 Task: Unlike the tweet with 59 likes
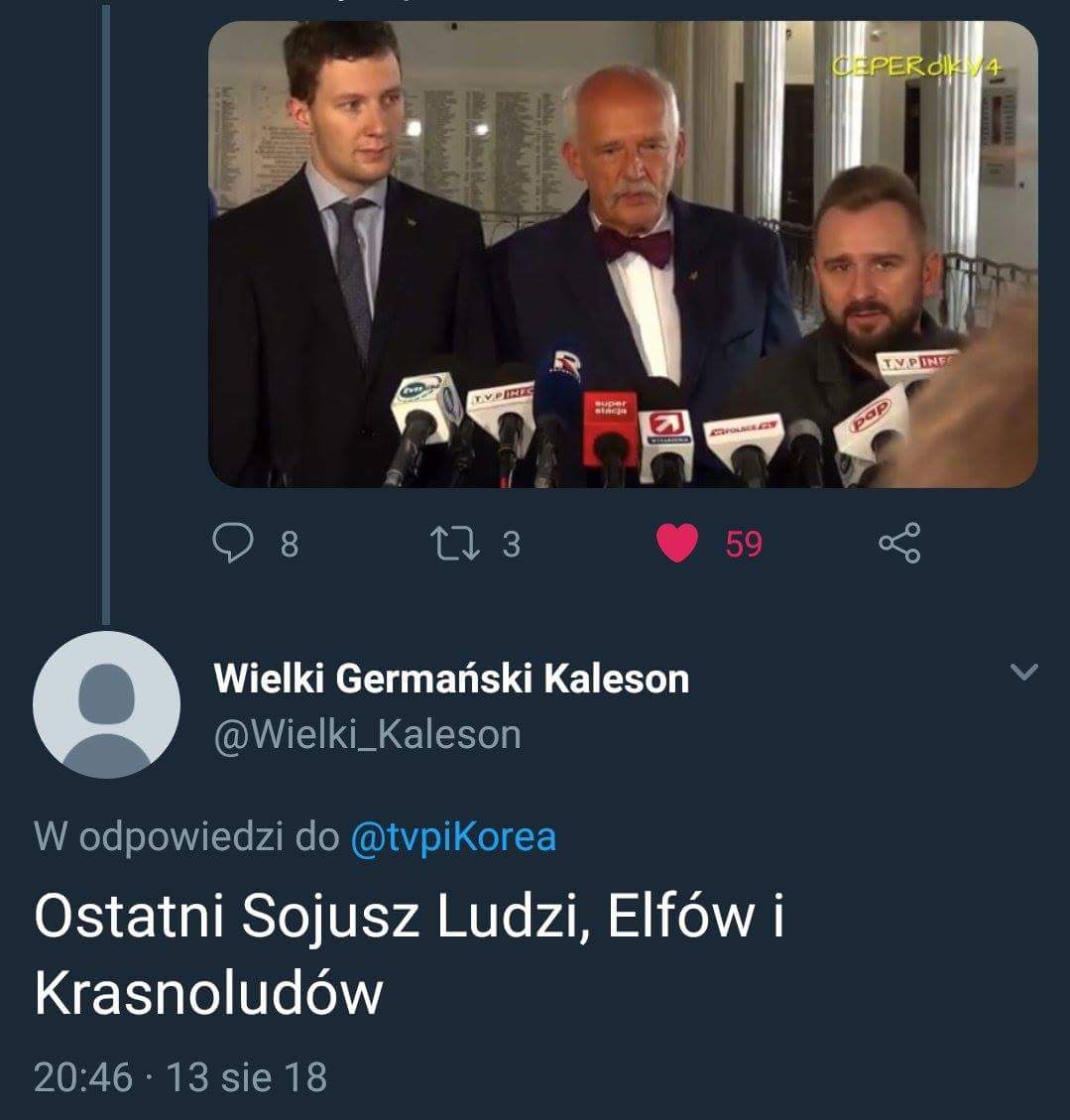(x=678, y=544)
